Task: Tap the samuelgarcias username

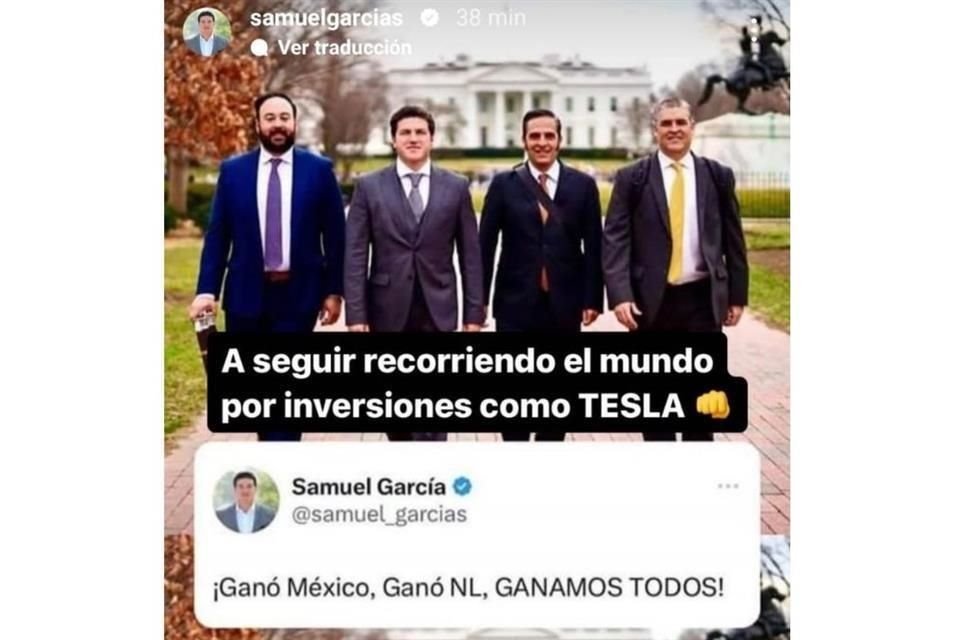Action: pyautogui.click(x=326, y=18)
